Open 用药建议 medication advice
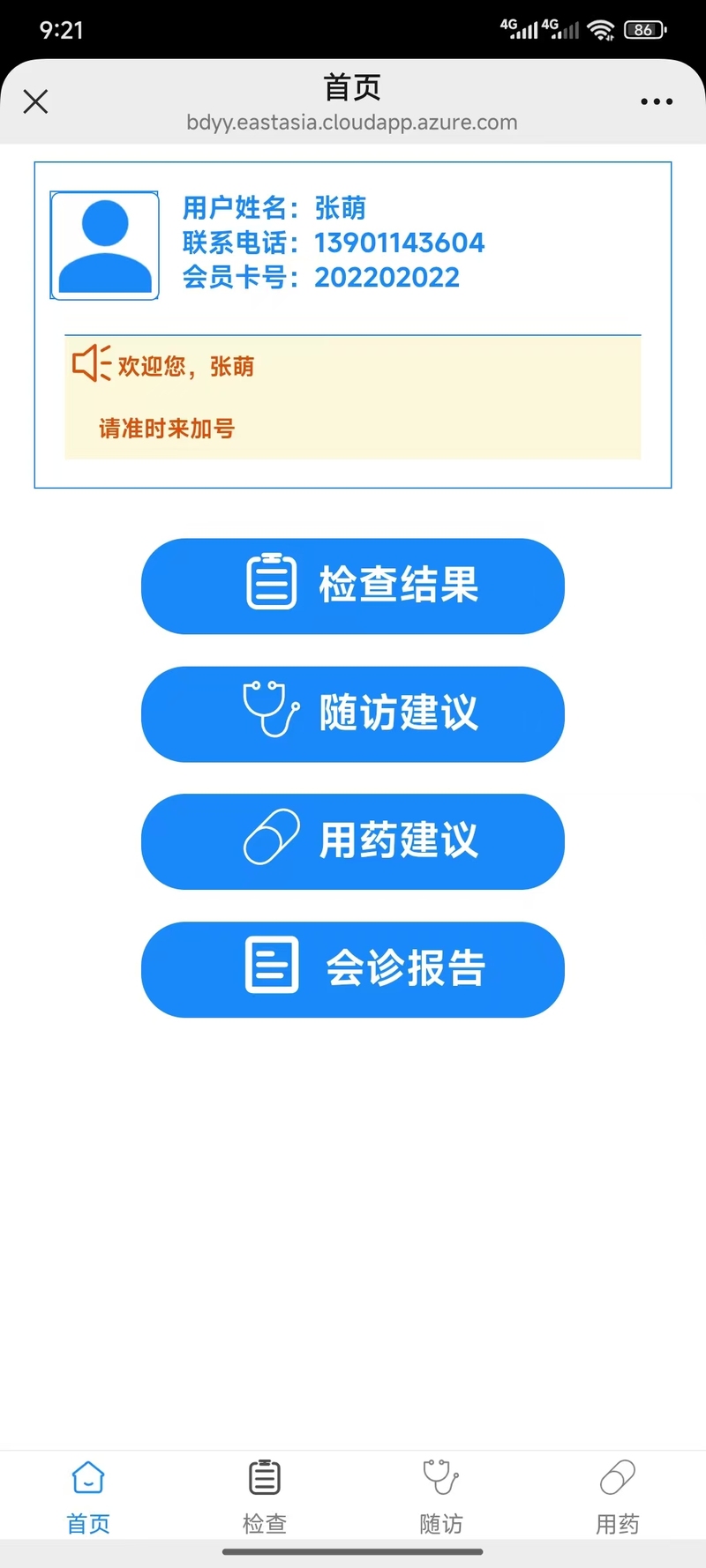Screen dimensions: 706x1568 [x=352, y=841]
